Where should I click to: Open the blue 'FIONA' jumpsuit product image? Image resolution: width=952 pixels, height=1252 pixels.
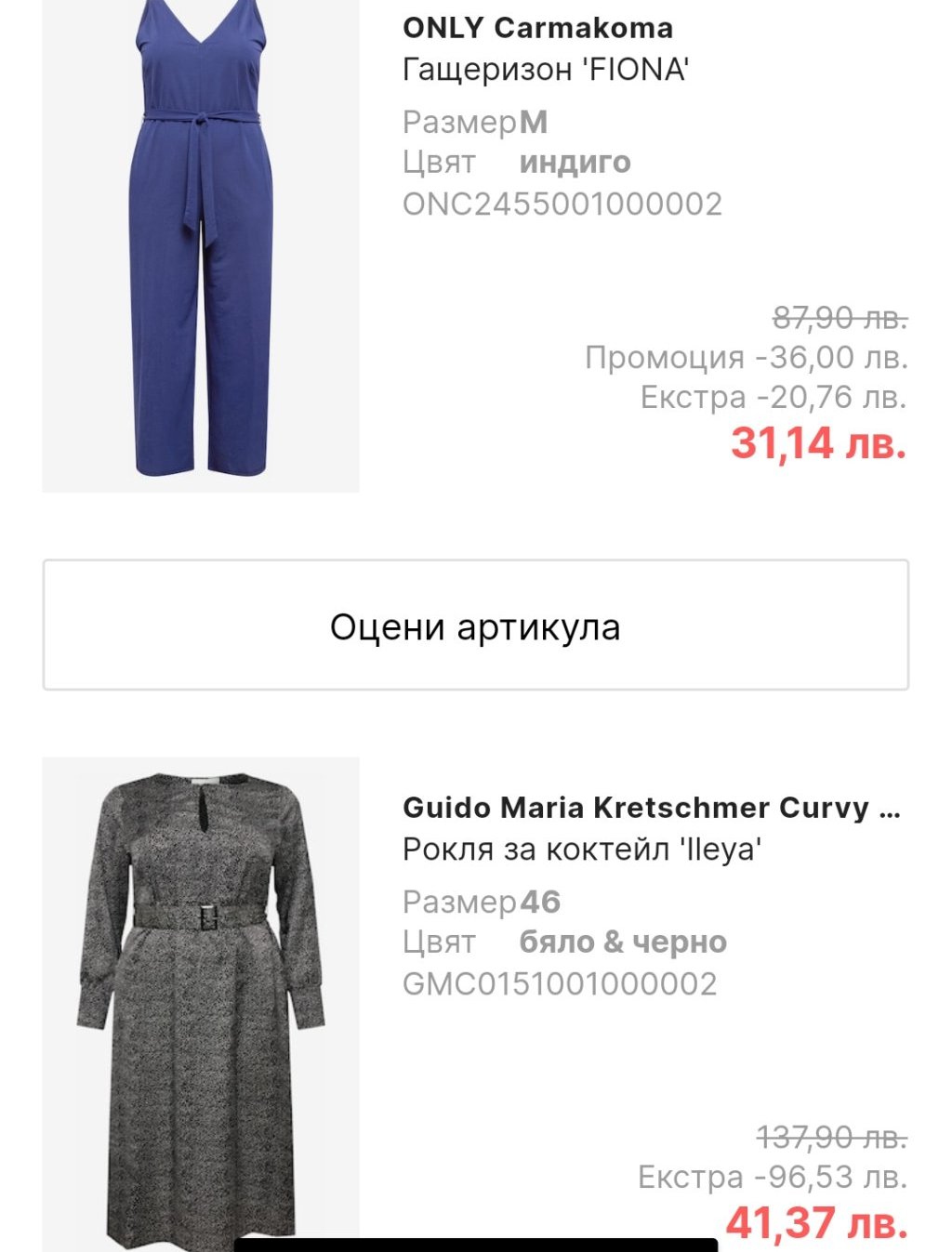click(201, 246)
